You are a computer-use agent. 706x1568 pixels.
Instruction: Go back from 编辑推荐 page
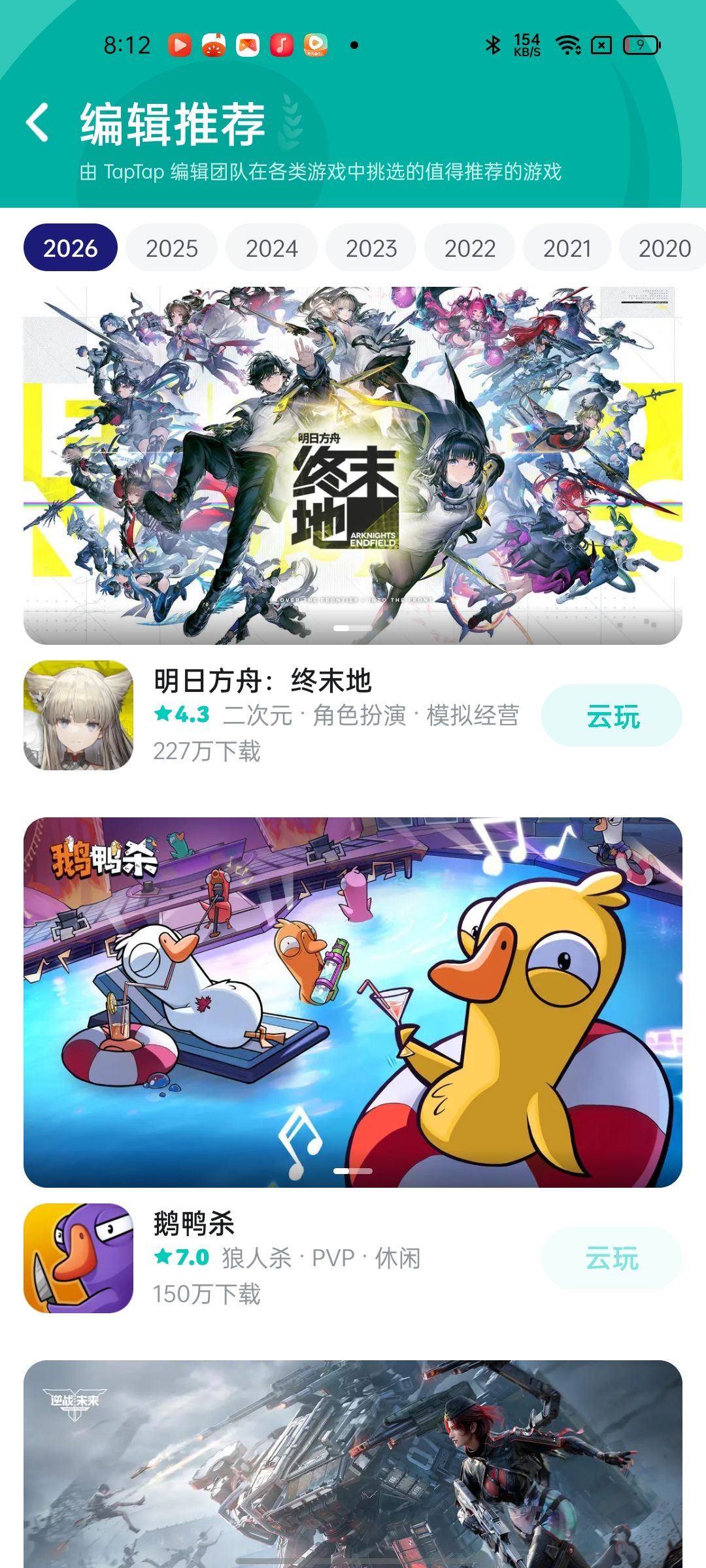click(38, 123)
